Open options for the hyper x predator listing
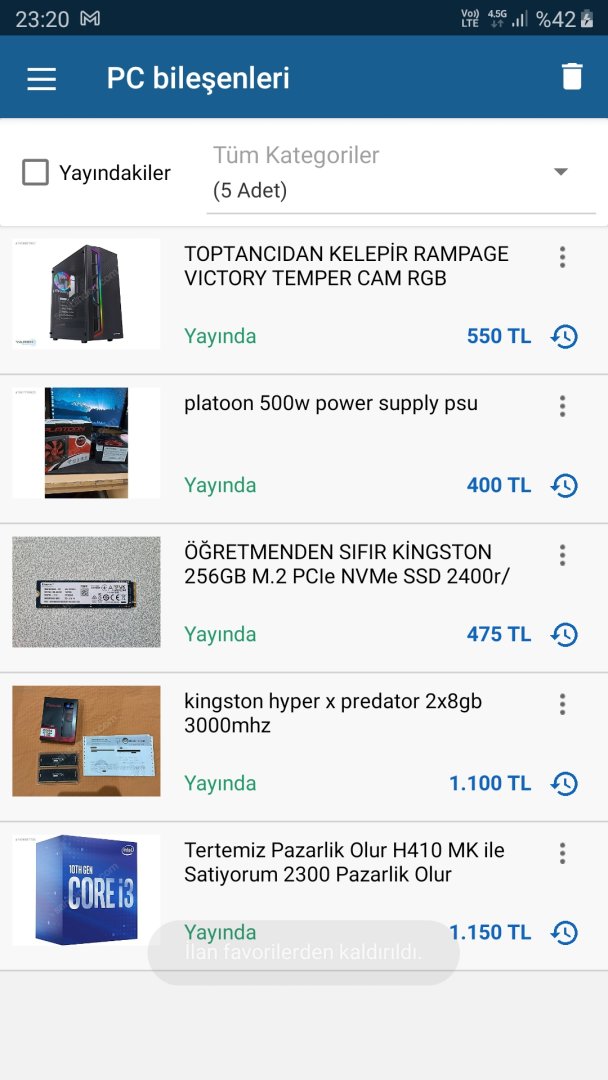Screen dimensions: 608x1080 click(562, 704)
